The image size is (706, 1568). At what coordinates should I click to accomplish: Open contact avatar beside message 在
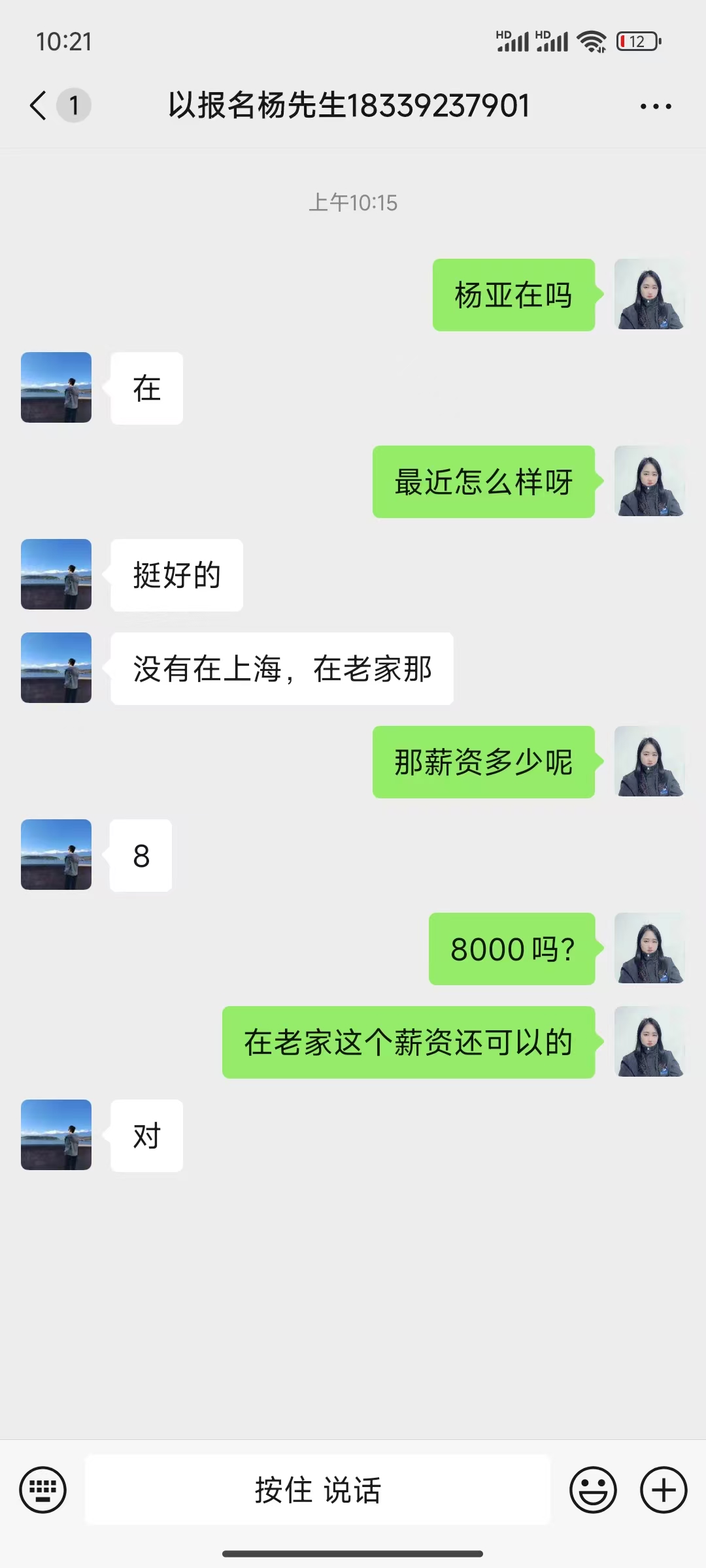[56, 387]
